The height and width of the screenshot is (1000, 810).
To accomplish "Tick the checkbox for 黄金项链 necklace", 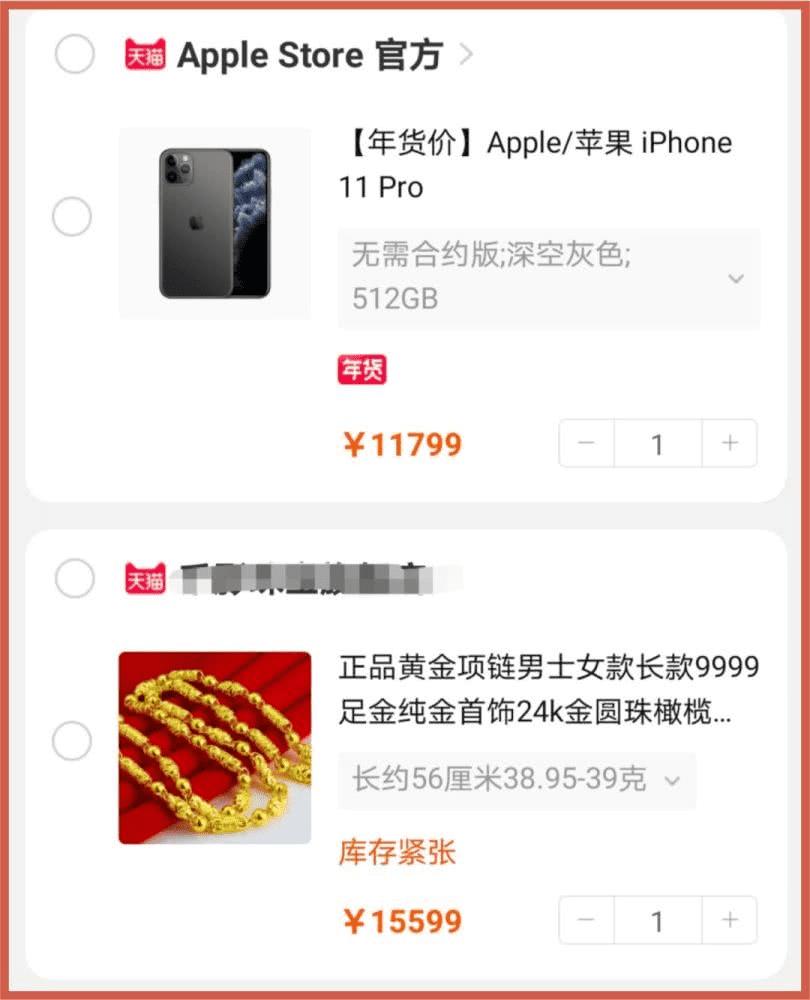I will point(72,741).
